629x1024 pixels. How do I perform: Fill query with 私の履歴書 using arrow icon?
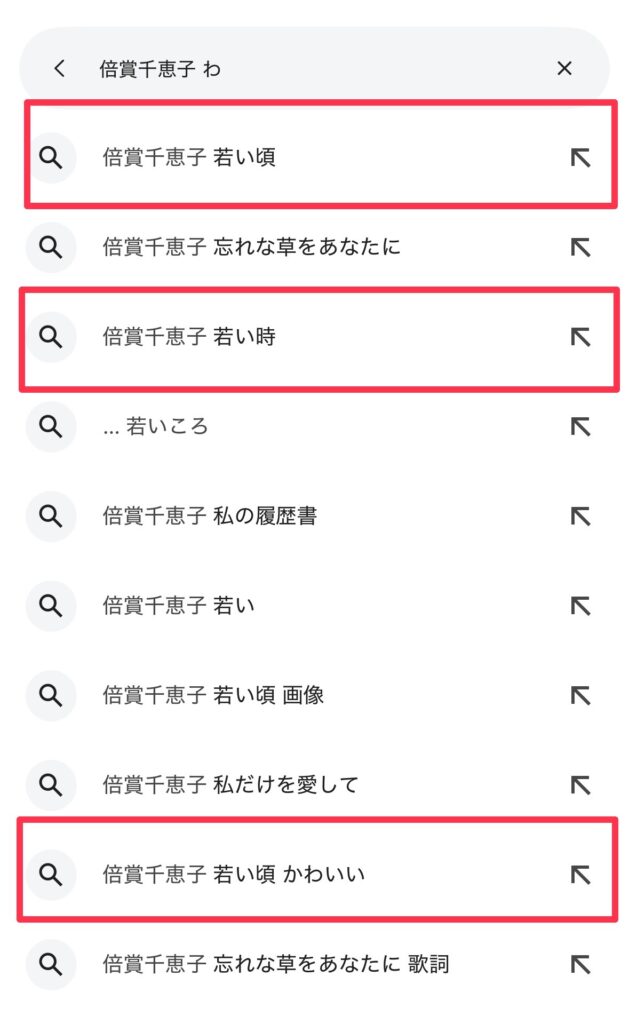(x=580, y=517)
